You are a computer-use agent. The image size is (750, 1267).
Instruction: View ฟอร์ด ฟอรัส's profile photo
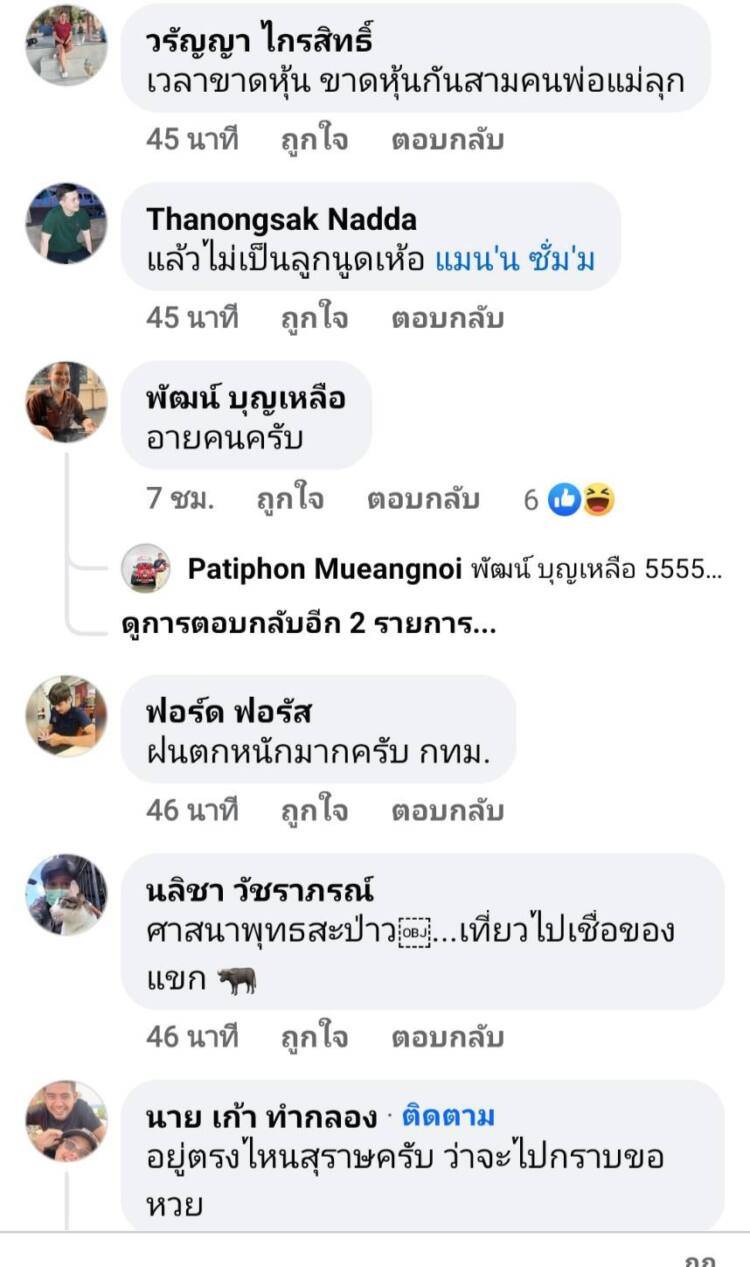coord(66,715)
